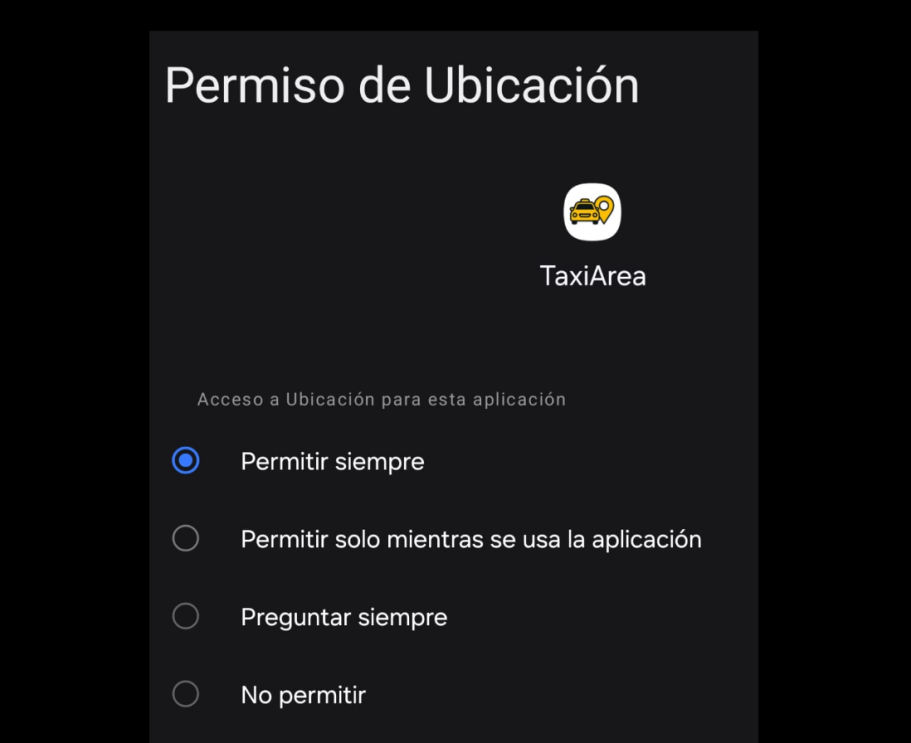Choose No permitir option
This screenshot has height=743, width=911.
pyautogui.click(x=186, y=694)
